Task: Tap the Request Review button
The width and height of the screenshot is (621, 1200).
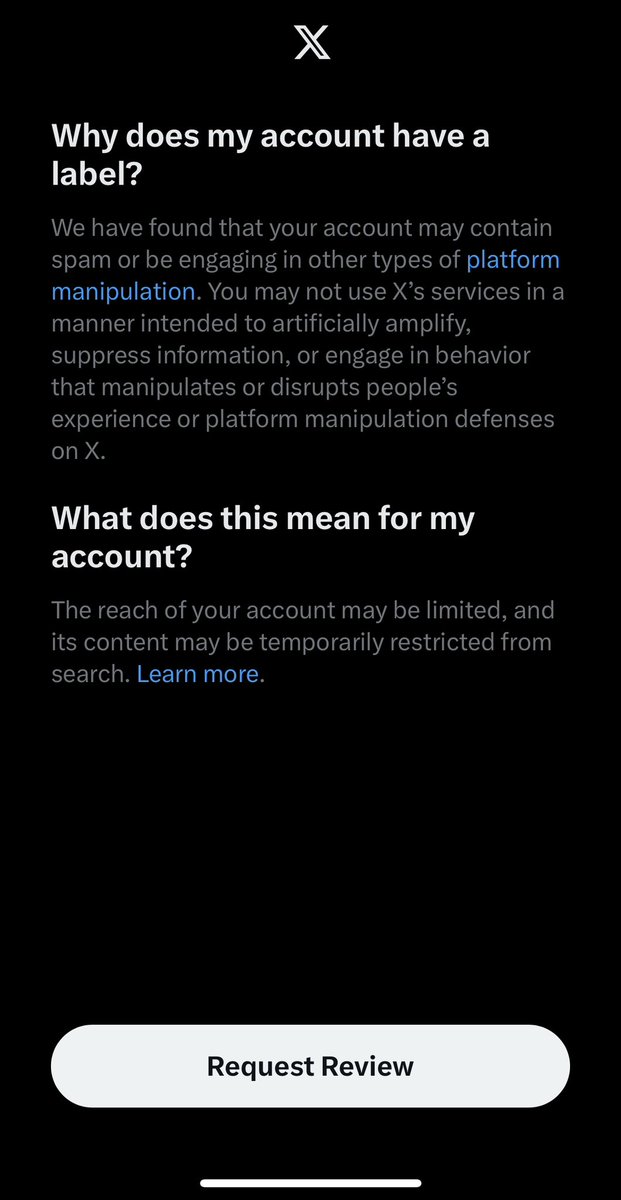Action: coord(310,1066)
